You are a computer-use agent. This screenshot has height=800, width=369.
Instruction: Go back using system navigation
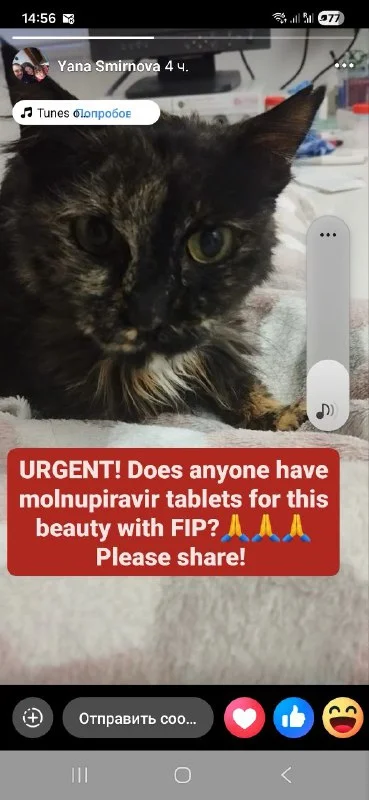click(286, 775)
